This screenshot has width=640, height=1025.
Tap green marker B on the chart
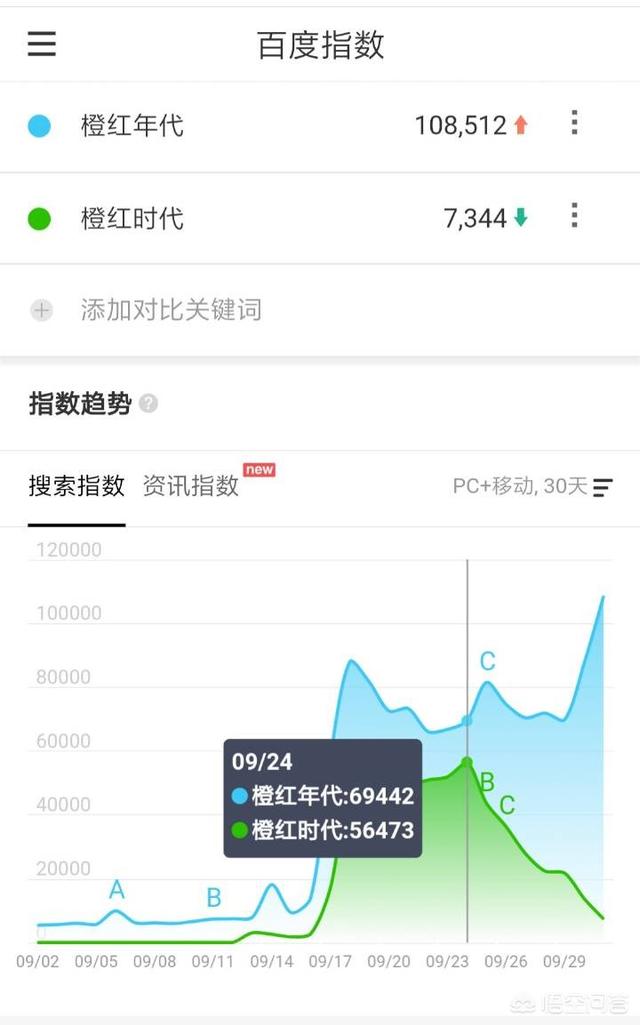[487, 782]
